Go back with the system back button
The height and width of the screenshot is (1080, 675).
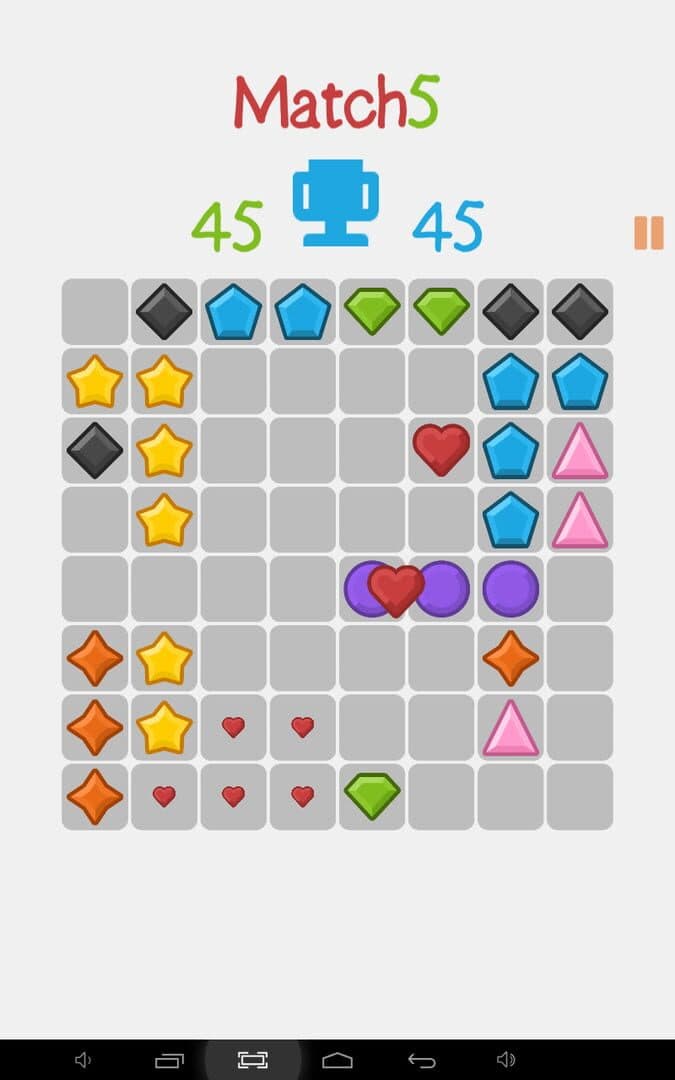(x=422, y=1060)
